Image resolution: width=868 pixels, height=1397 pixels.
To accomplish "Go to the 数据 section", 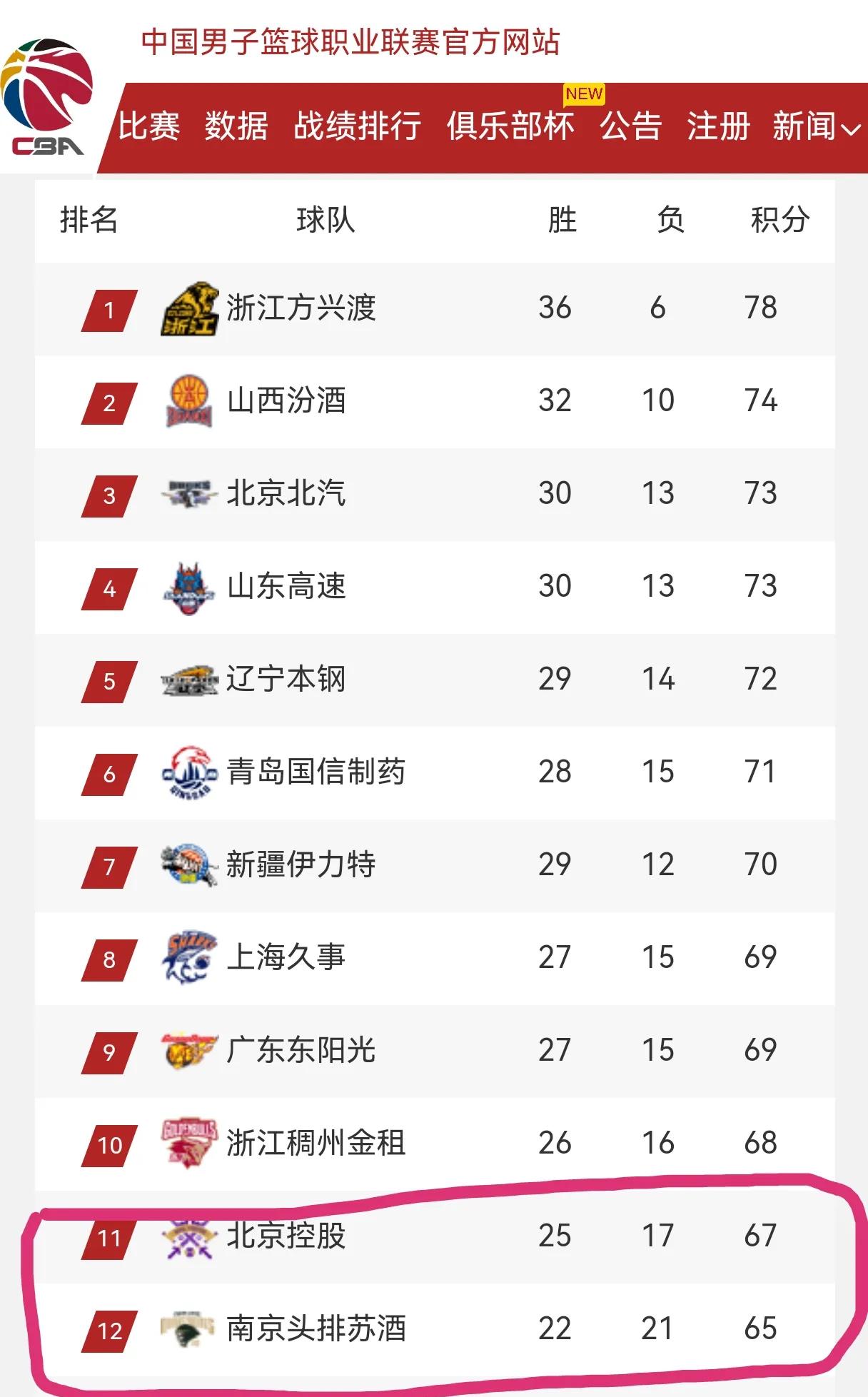I will click(236, 126).
